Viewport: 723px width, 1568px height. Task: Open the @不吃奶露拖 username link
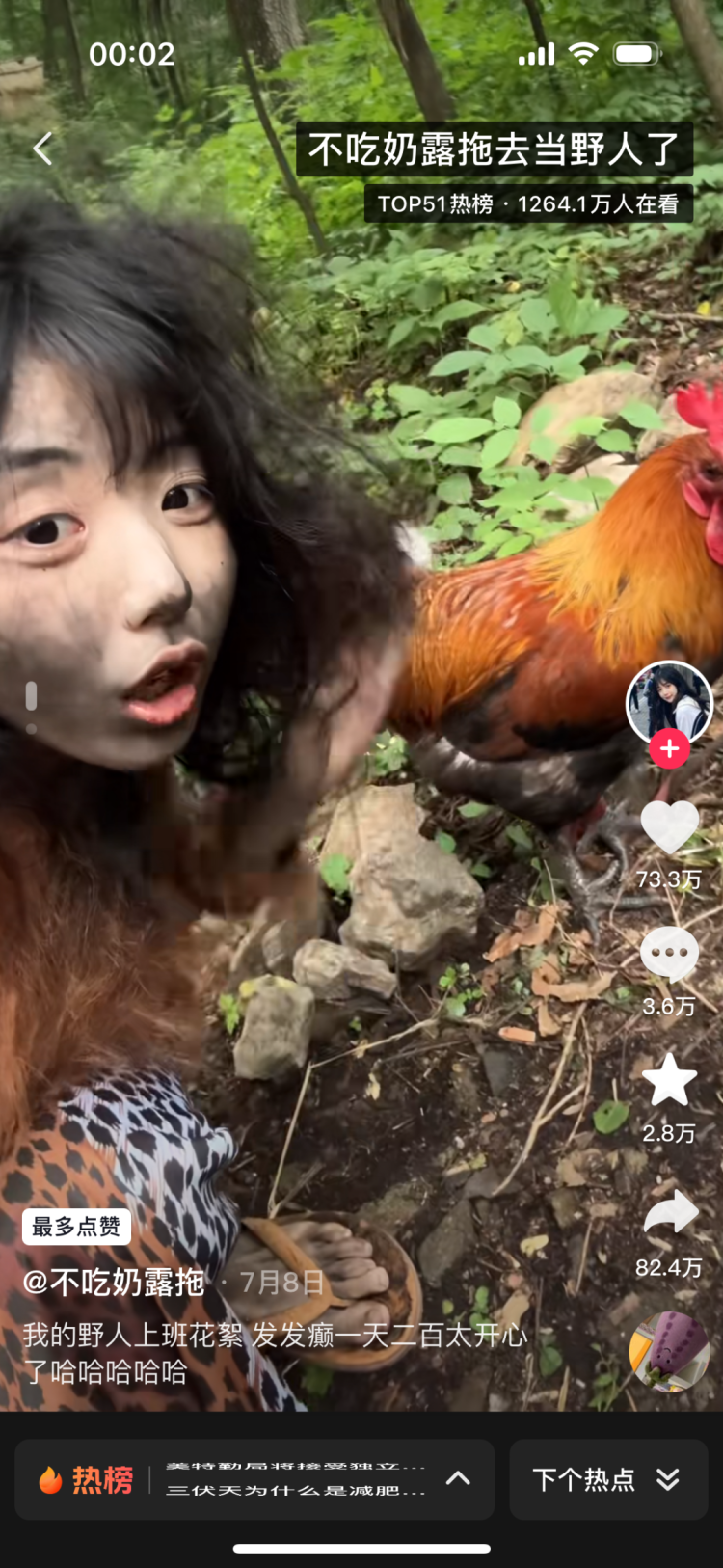point(114,1282)
